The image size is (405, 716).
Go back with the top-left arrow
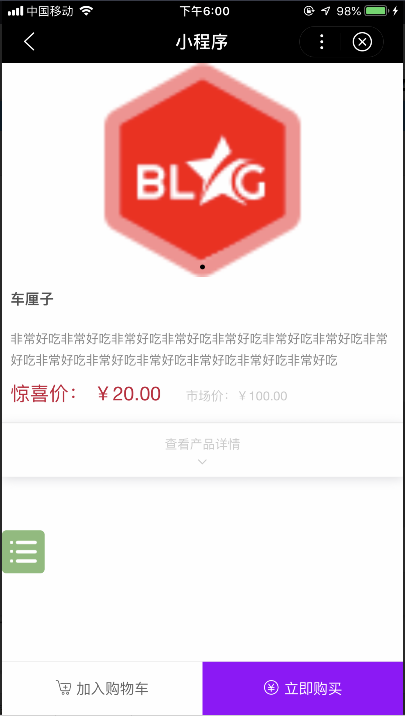[x=29, y=42]
